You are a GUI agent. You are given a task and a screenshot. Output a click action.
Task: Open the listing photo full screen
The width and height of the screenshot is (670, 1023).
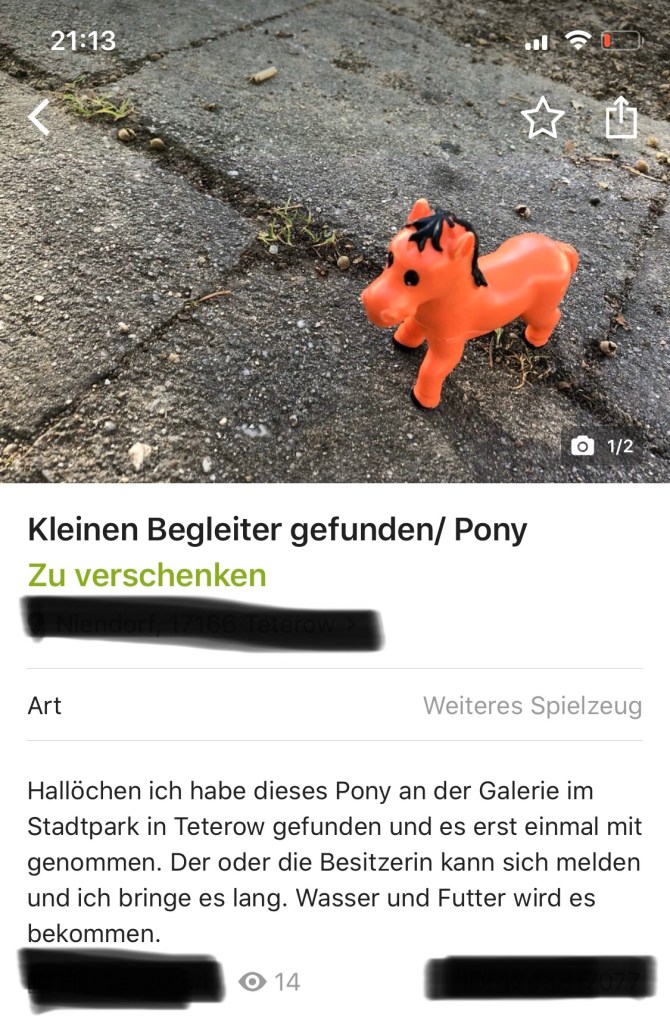335,300
